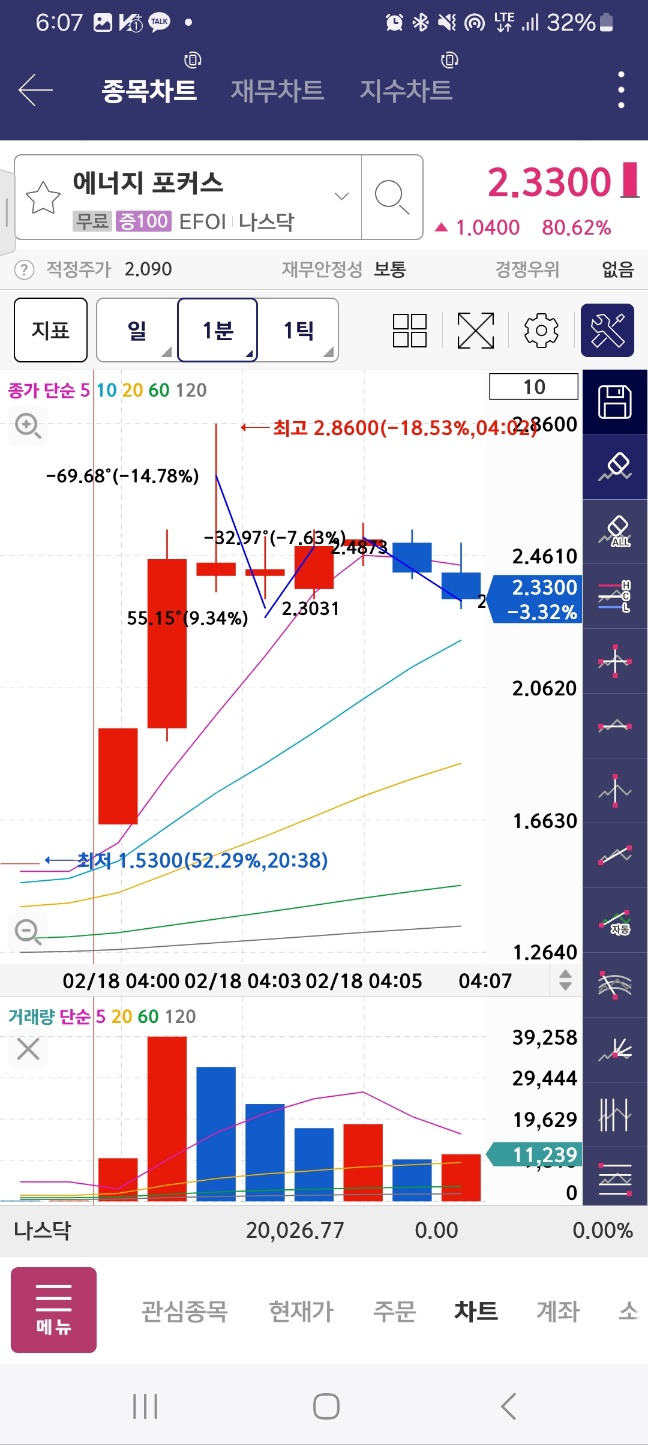Viewport: 648px width, 1445px height.
Task: Expand the stock selector dropdown
Action: (x=341, y=196)
